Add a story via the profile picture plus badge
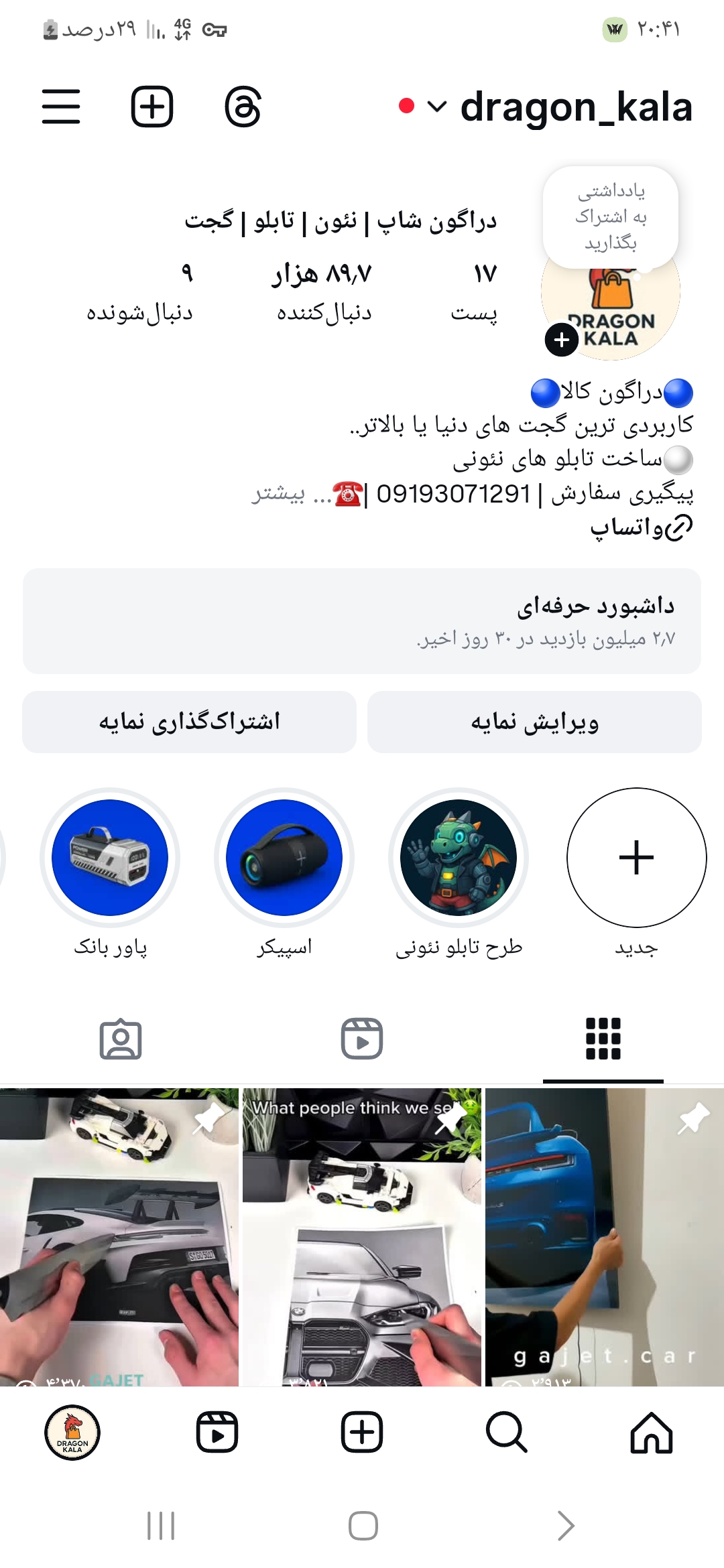Image resolution: width=724 pixels, height=1568 pixels. pyautogui.click(x=562, y=340)
